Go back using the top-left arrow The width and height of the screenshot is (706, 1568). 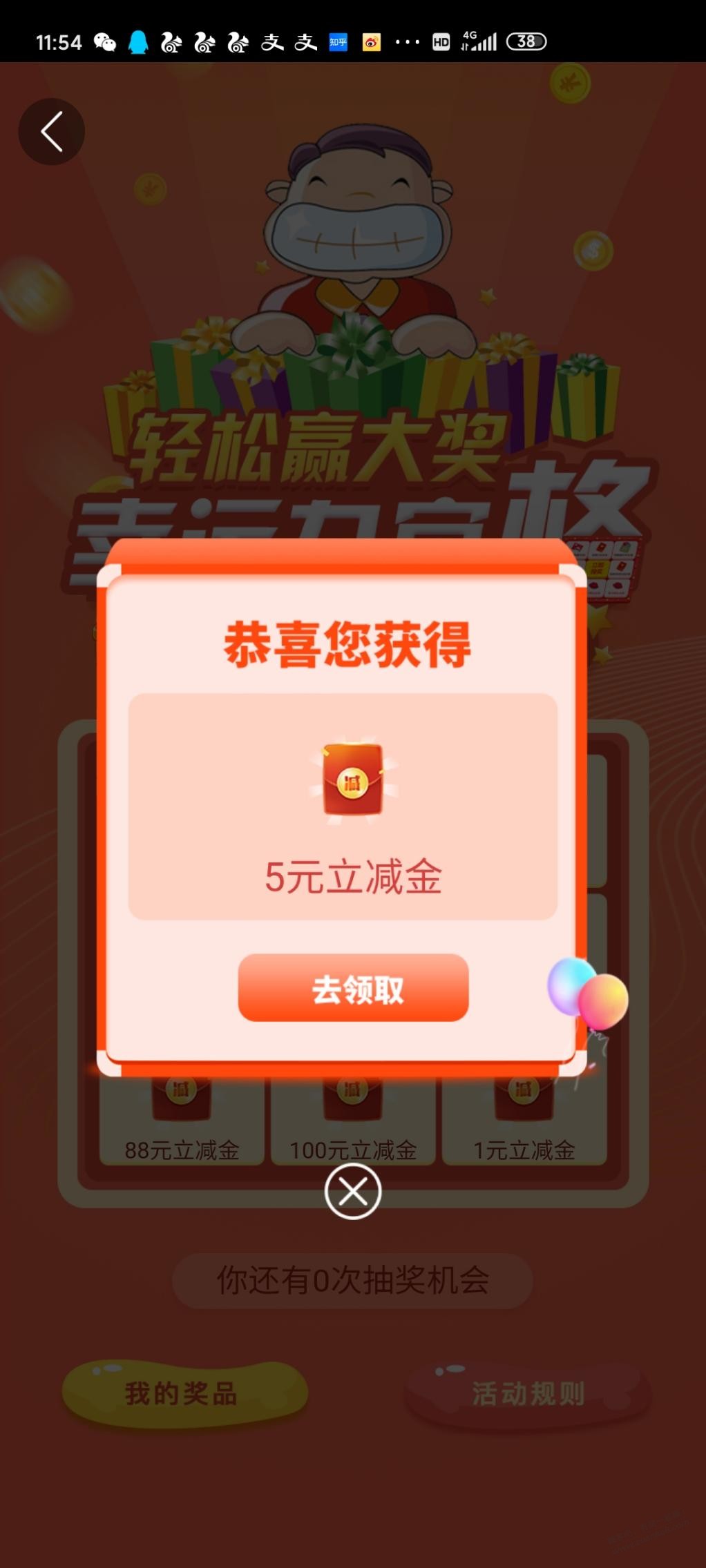pyautogui.click(x=52, y=131)
